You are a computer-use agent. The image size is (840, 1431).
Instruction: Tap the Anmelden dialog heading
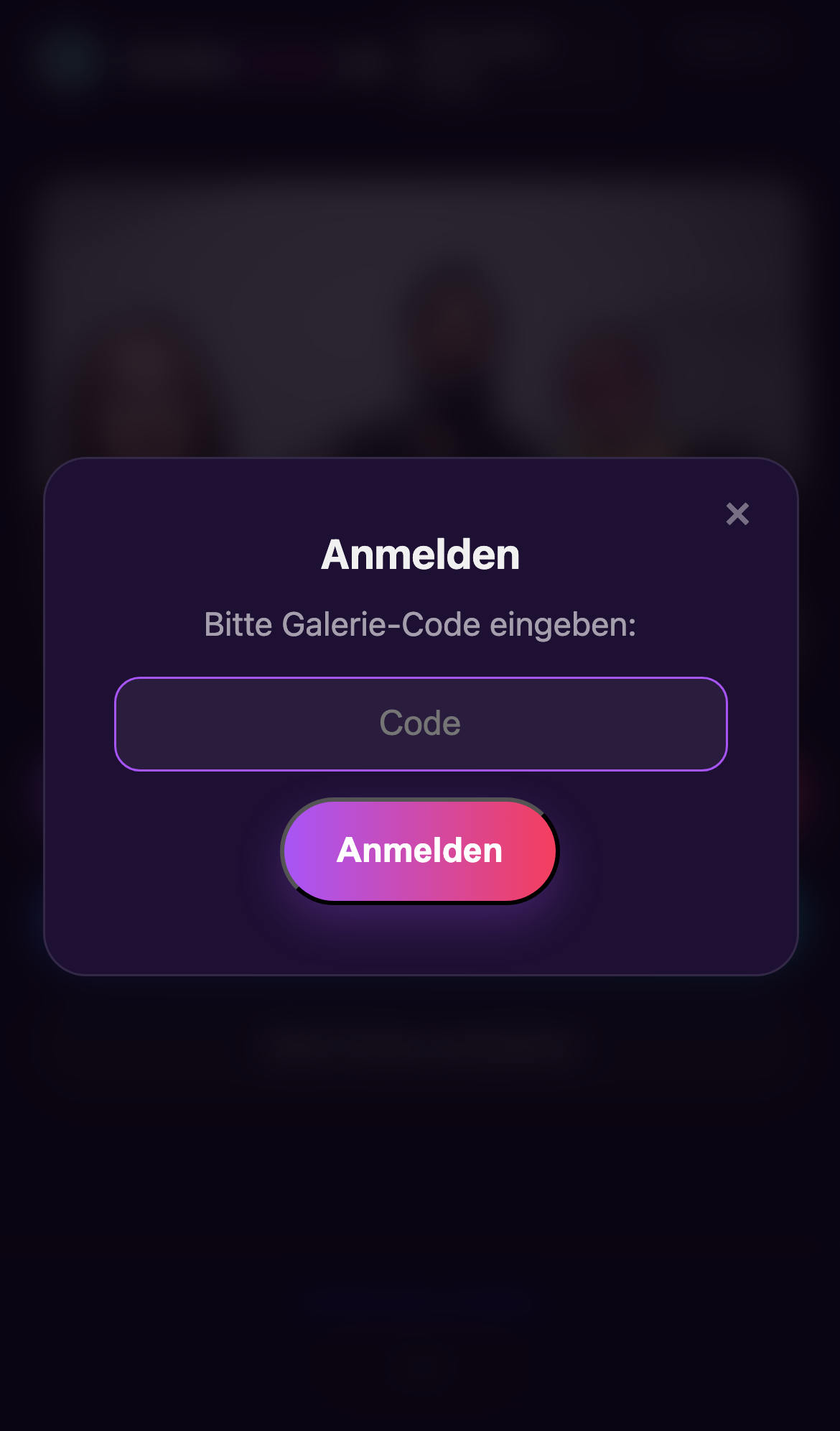pos(420,553)
